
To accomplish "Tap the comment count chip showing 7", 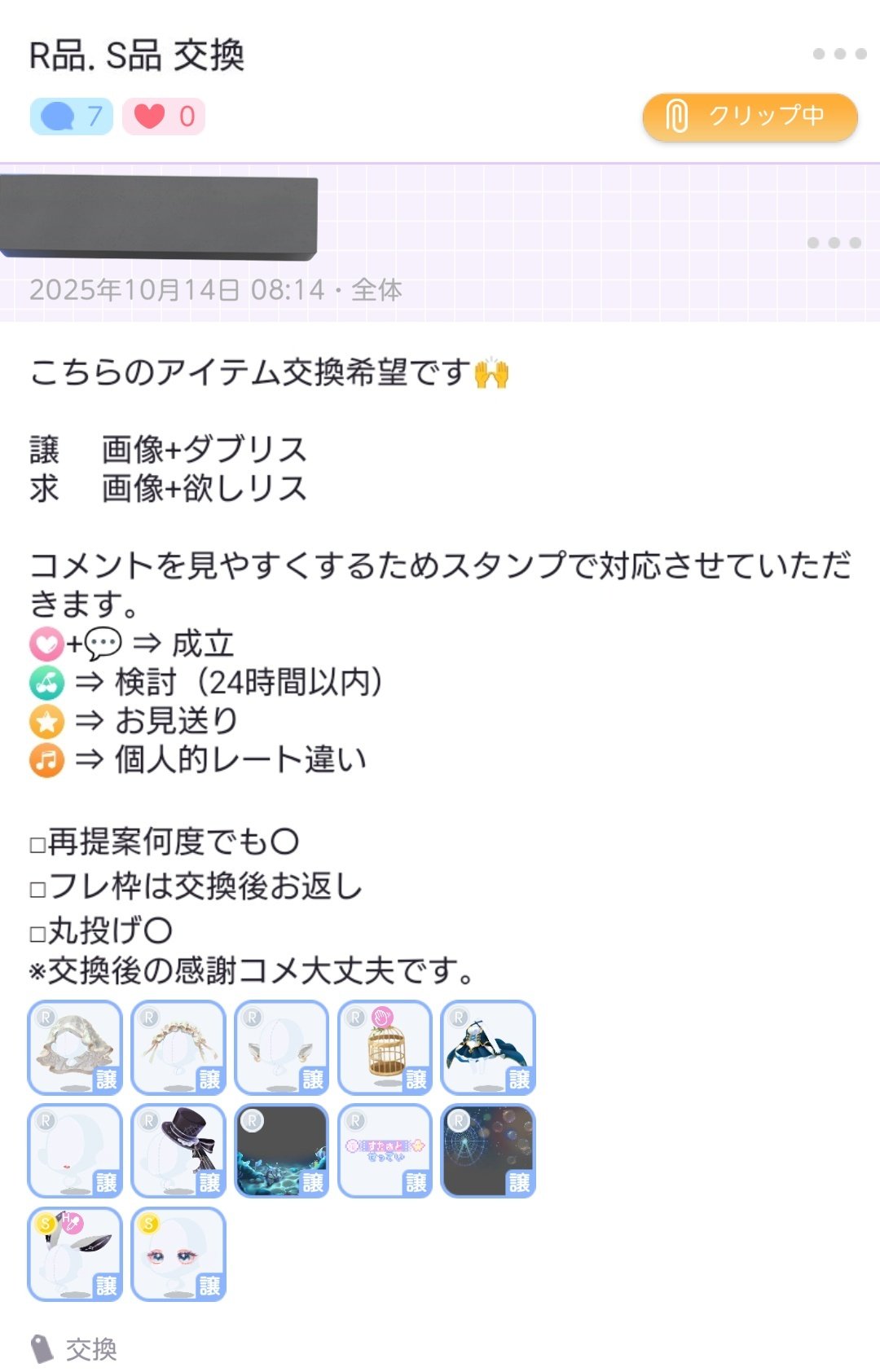I will [72, 117].
